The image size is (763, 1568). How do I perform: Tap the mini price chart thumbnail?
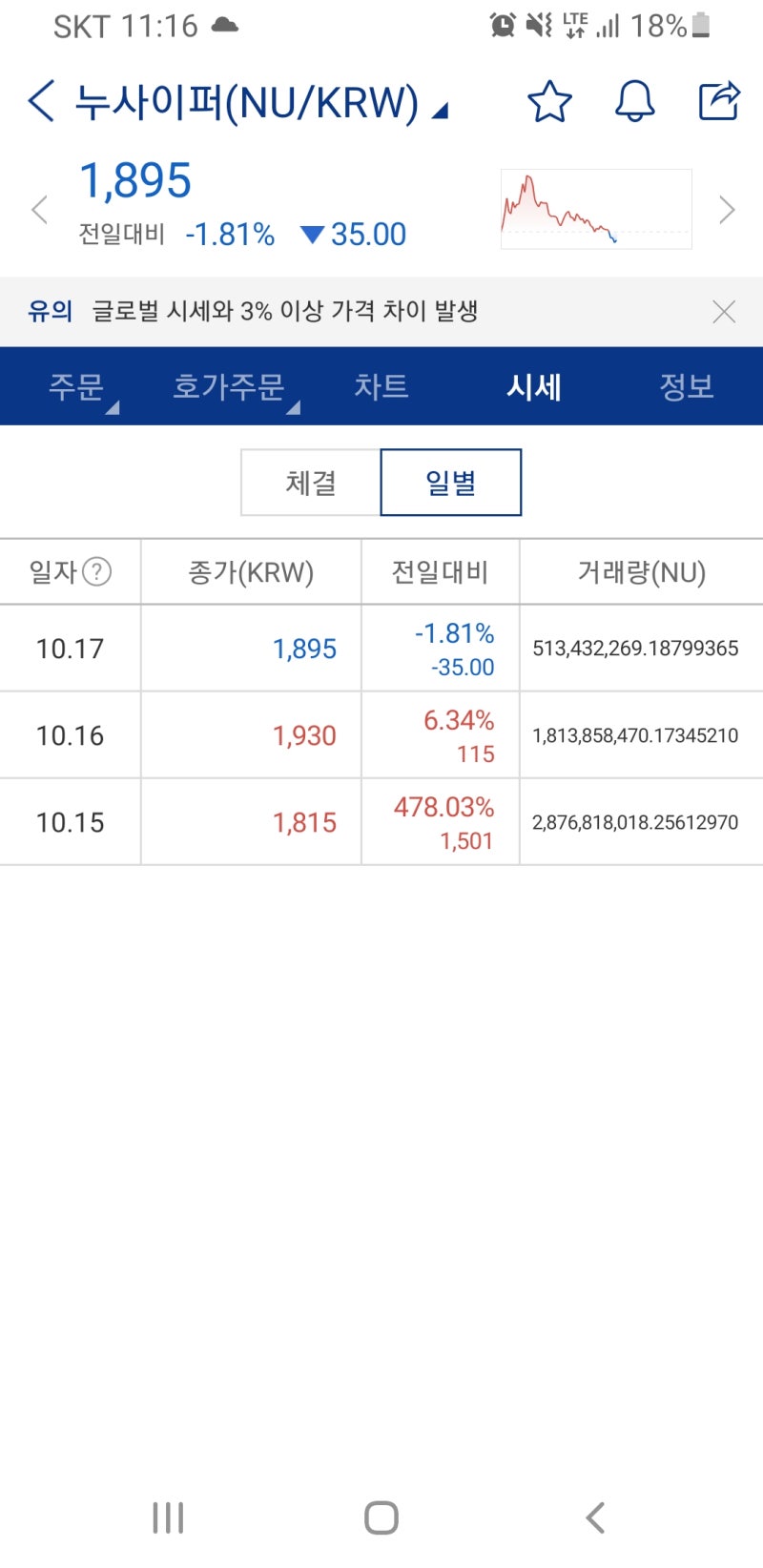[x=596, y=208]
